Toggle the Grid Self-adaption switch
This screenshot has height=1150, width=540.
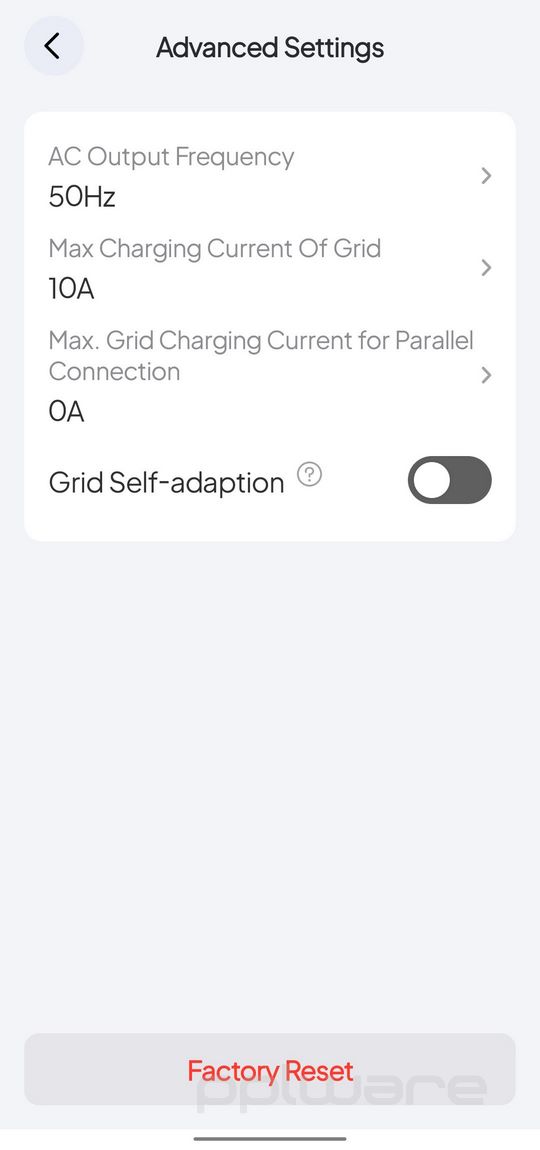pyautogui.click(x=449, y=480)
